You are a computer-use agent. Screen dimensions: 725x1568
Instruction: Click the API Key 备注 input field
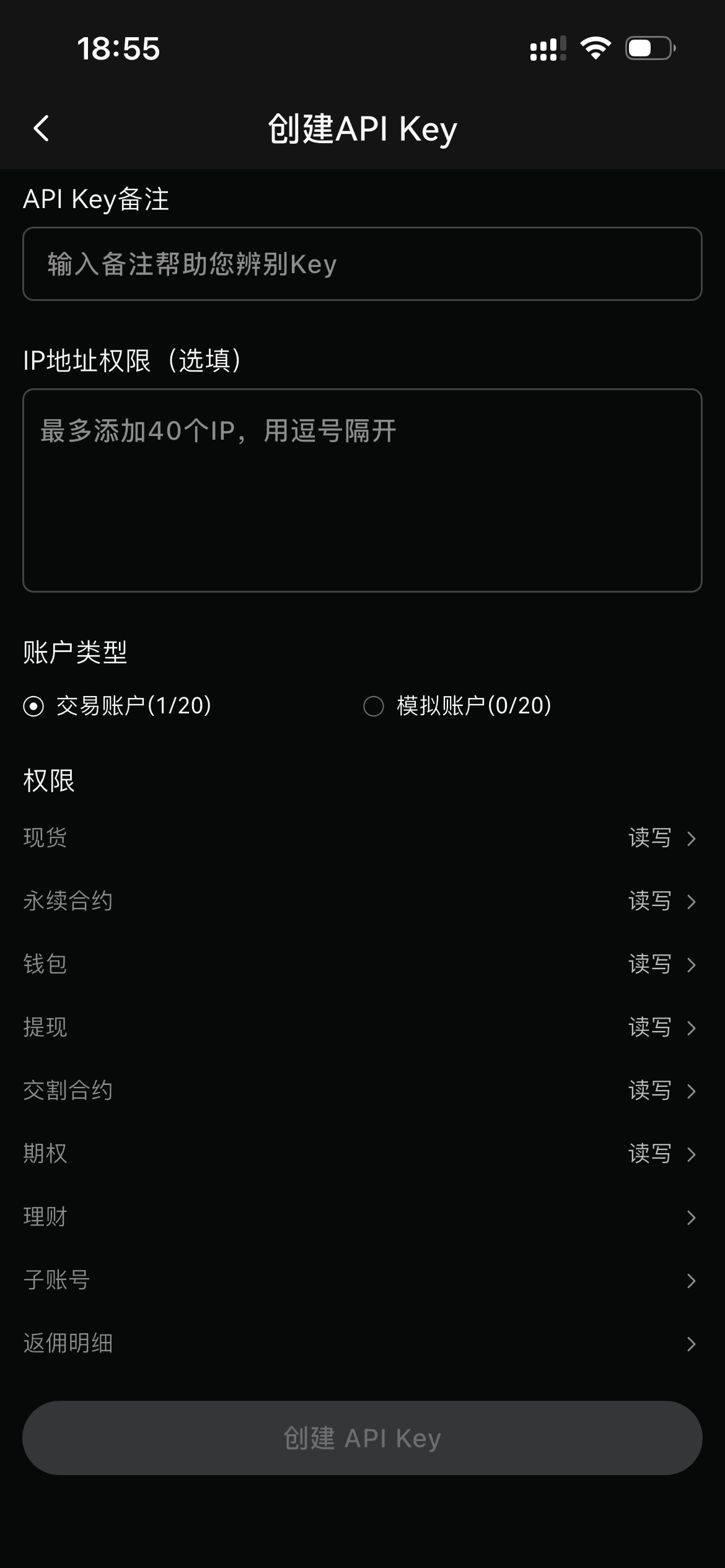click(362, 263)
